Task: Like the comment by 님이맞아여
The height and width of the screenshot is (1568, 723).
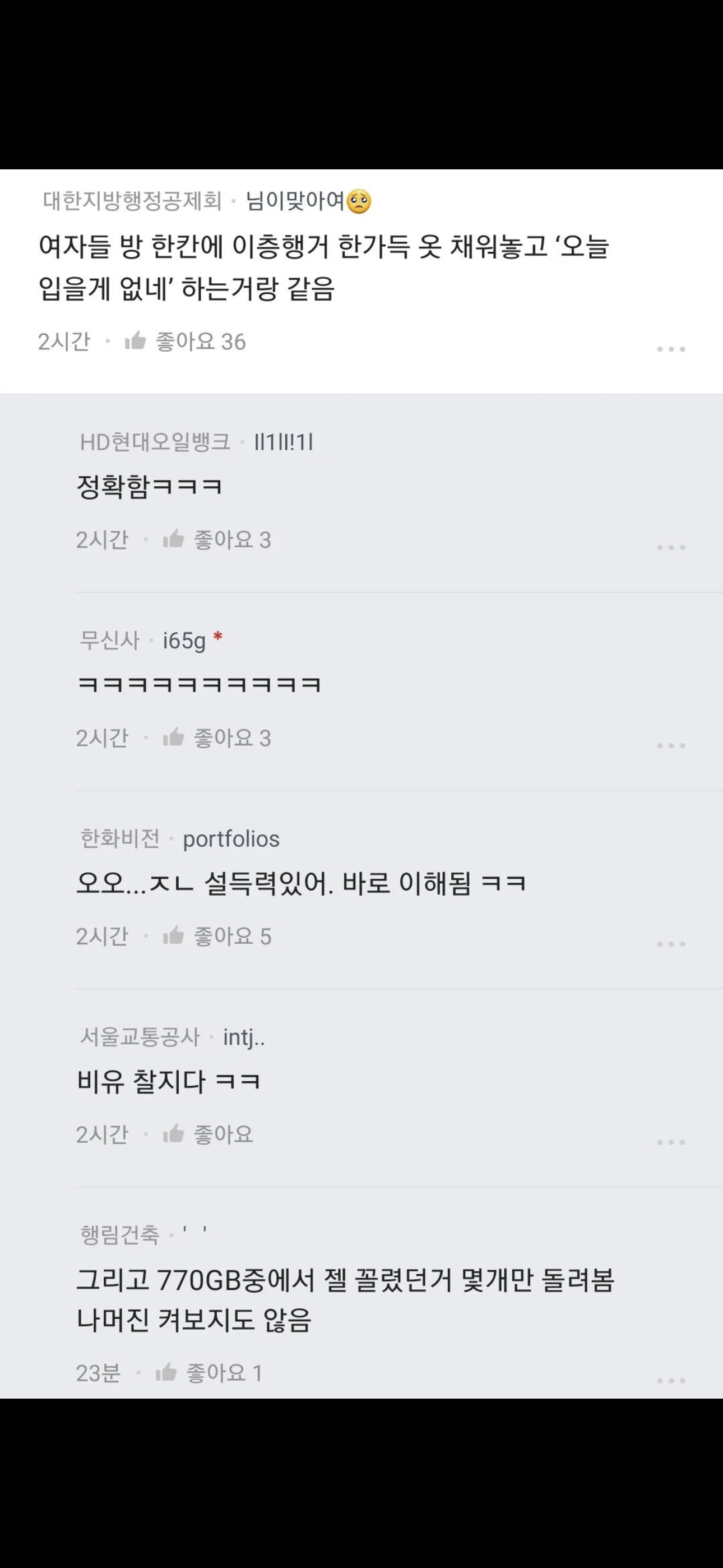Action: click(136, 341)
